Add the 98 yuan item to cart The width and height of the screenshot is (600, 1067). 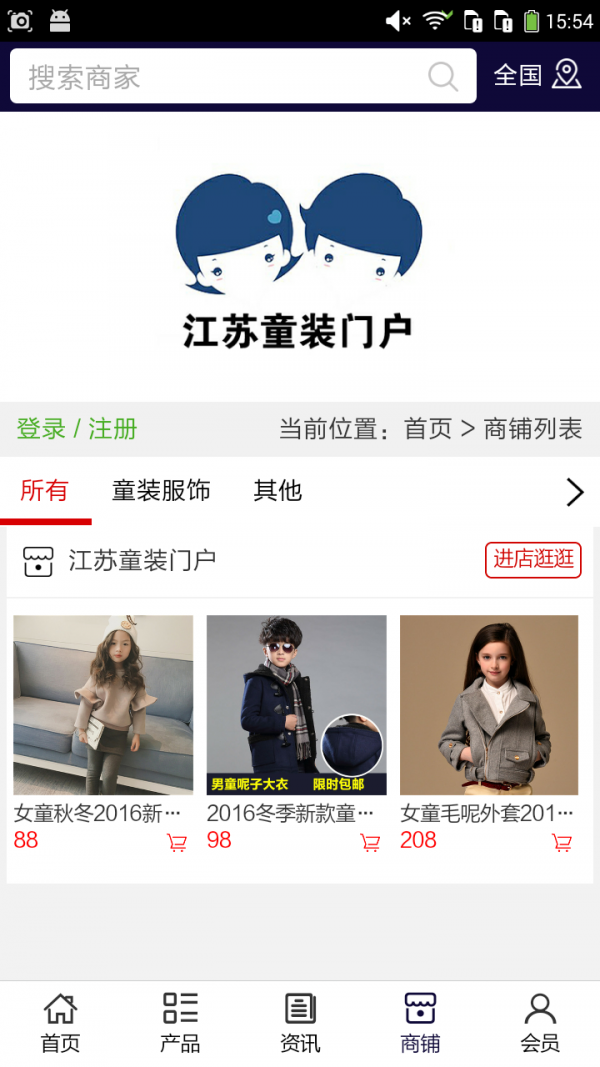(x=370, y=842)
